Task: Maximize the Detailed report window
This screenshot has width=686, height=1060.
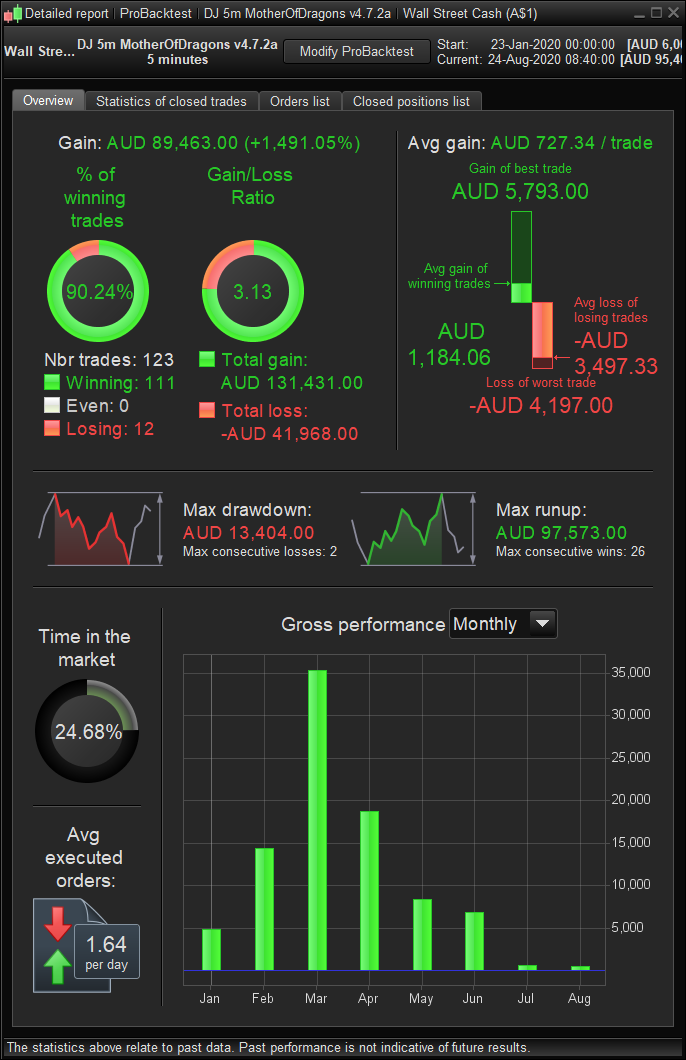Action: [655, 14]
